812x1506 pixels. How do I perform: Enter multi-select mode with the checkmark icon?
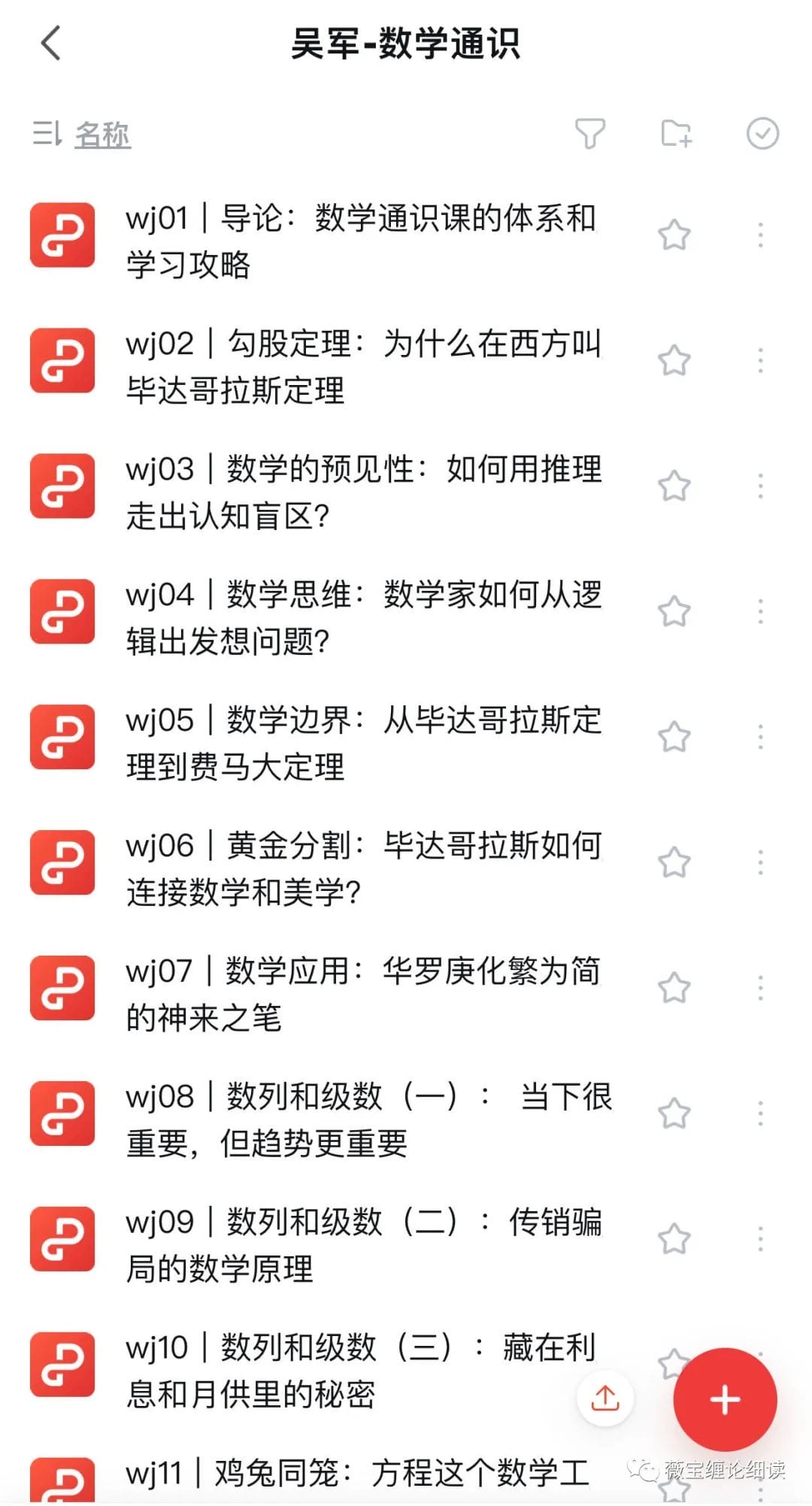762,134
